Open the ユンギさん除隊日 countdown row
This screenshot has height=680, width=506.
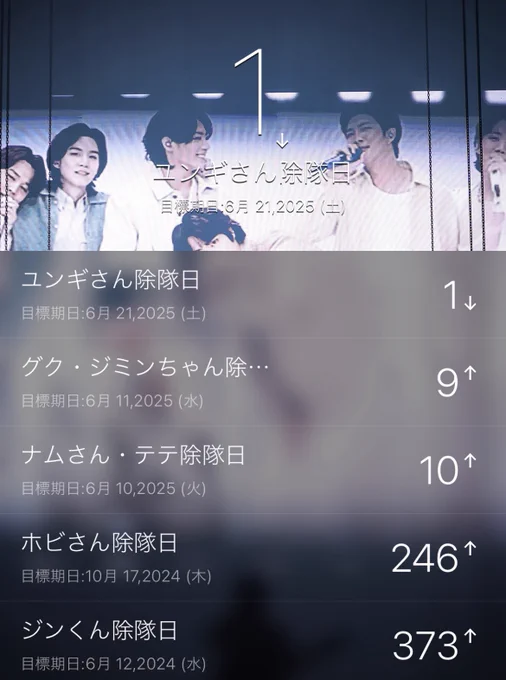click(x=253, y=294)
